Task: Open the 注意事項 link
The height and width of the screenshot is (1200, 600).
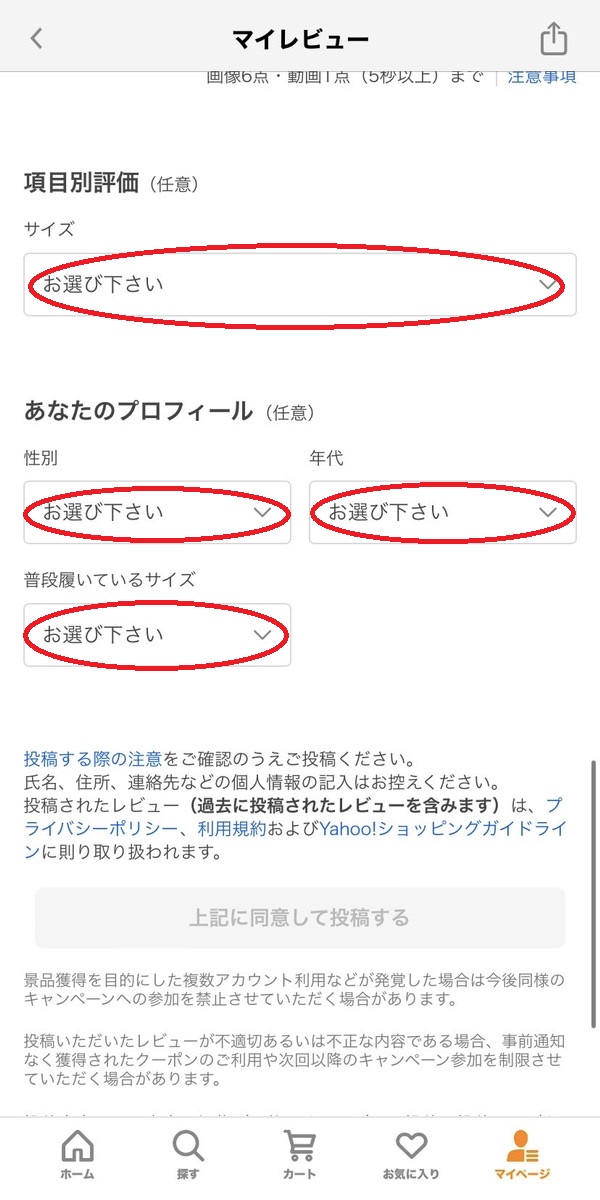Action: tap(541, 77)
